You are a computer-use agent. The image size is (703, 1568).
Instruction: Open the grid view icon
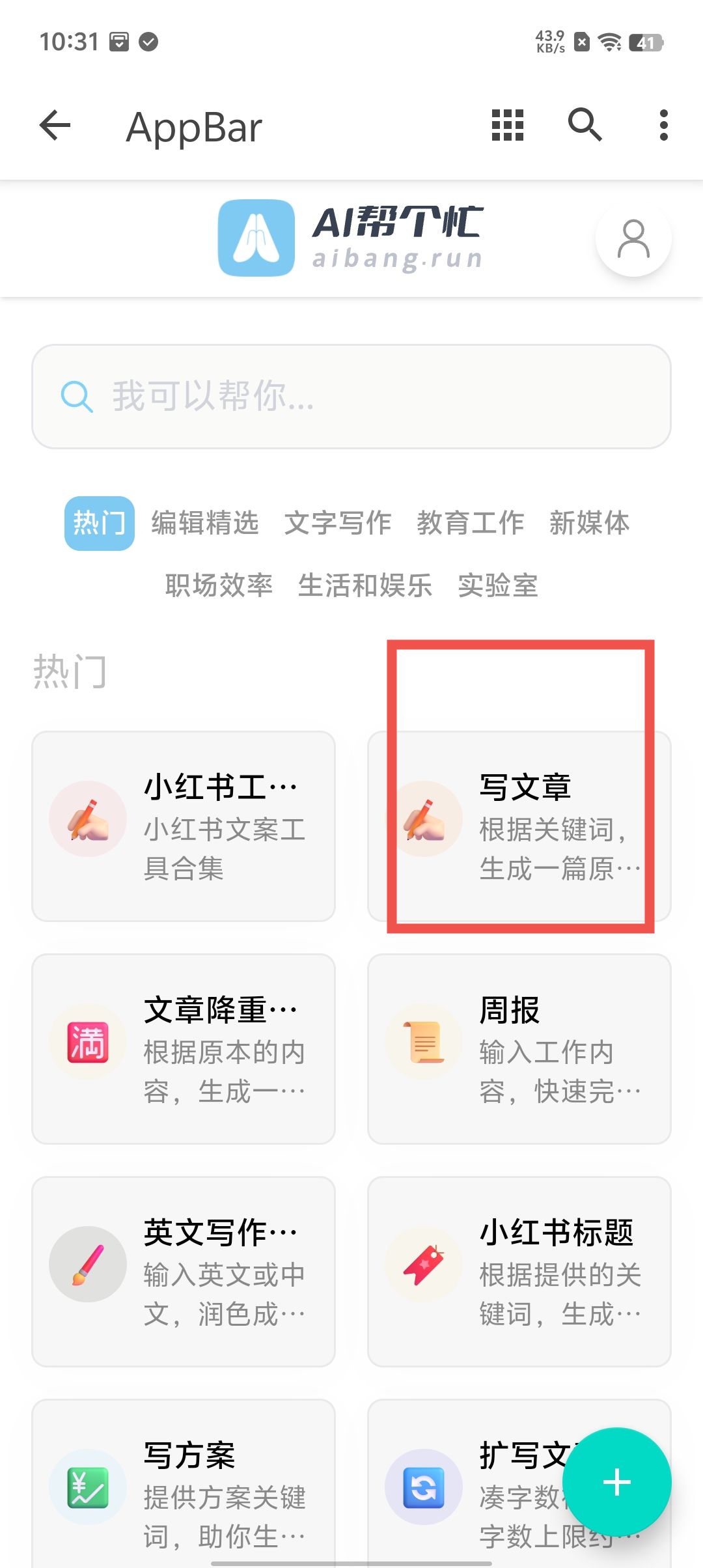tap(508, 125)
